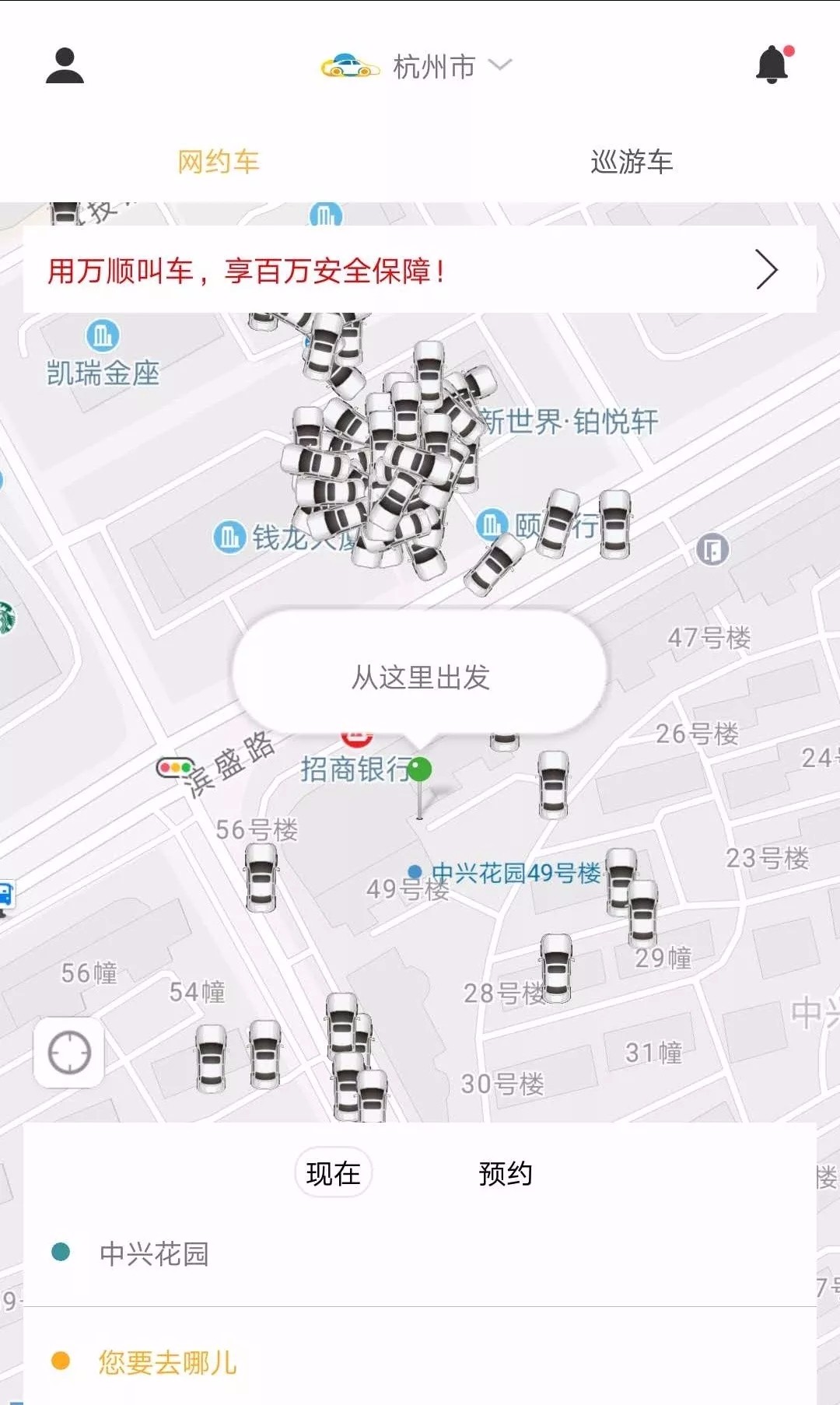
Task: Select the 现在 ride option
Action: (x=333, y=1173)
